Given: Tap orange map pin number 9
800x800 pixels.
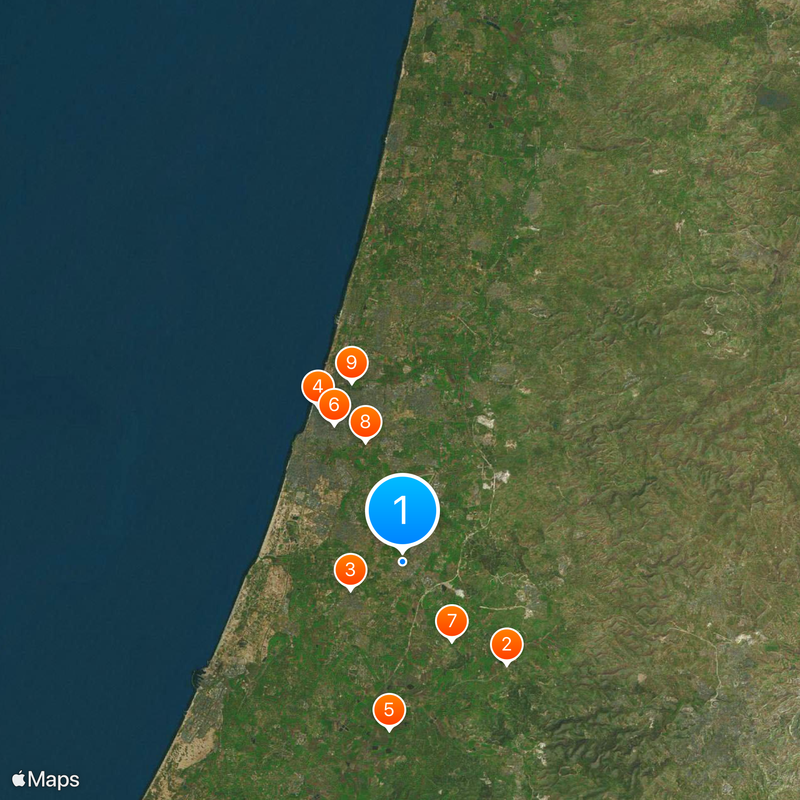Looking at the screenshot, I should click(x=351, y=363).
